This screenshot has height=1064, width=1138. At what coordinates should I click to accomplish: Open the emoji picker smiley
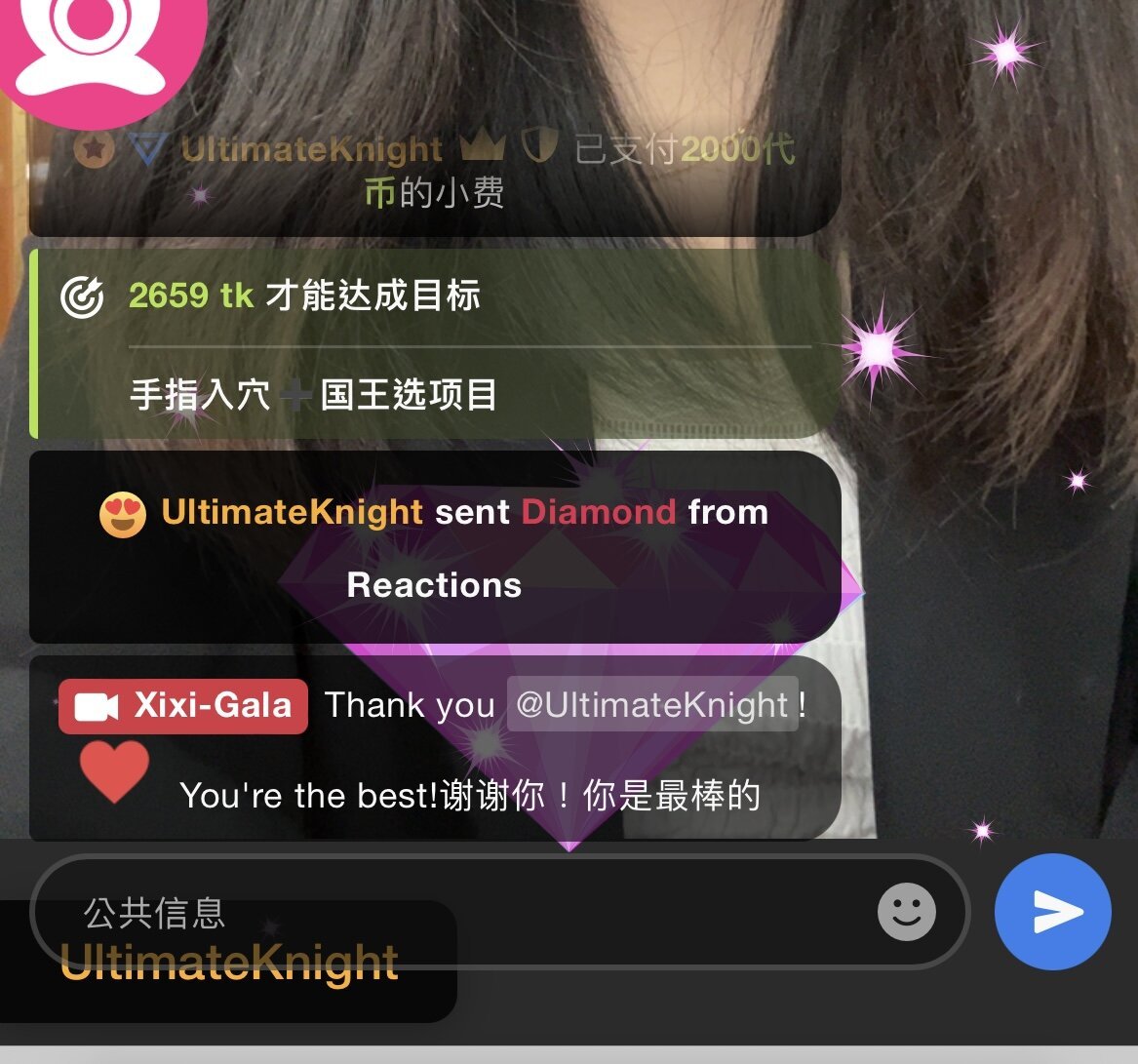point(906,912)
